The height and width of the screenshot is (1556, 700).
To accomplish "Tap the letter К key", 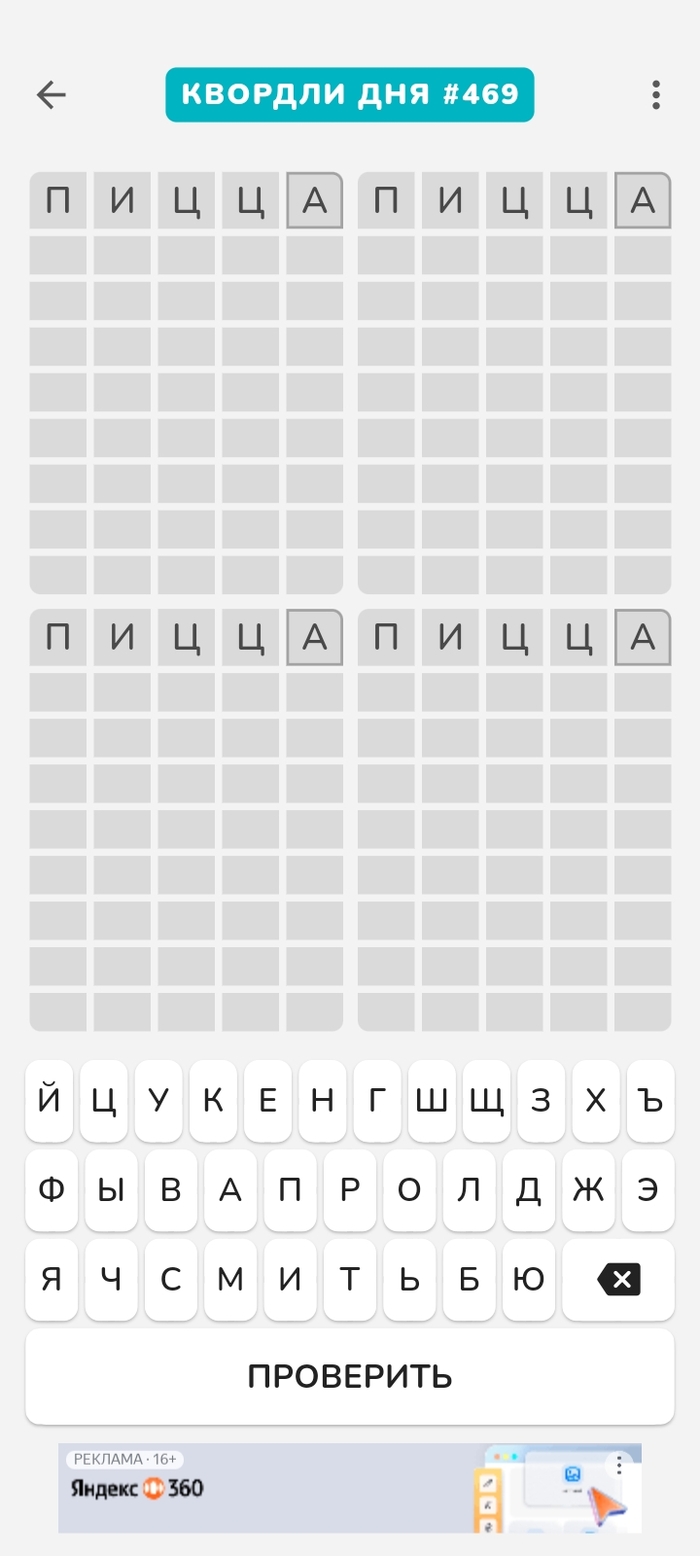I will (213, 1101).
